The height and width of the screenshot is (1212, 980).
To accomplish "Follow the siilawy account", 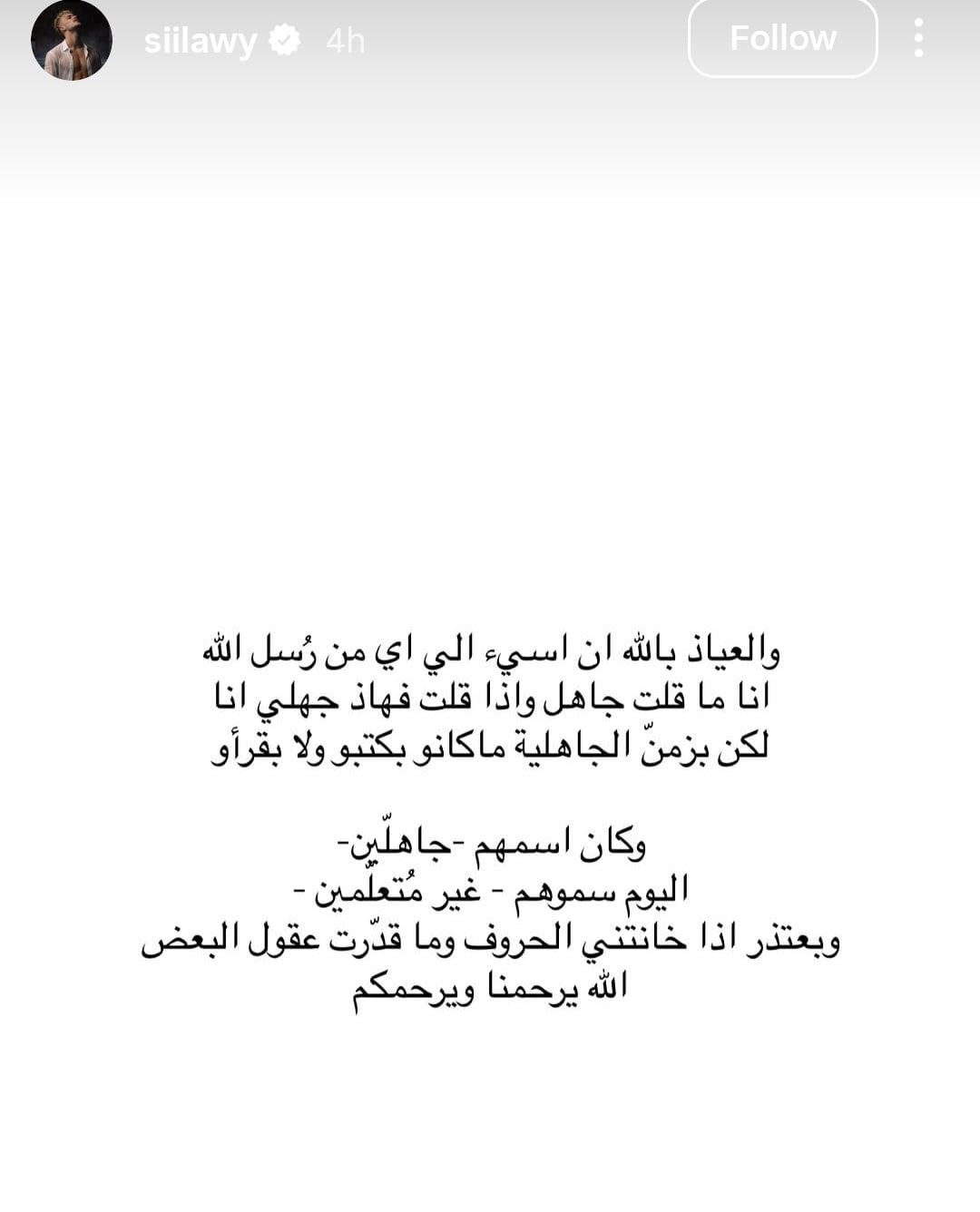I will pyautogui.click(x=782, y=38).
